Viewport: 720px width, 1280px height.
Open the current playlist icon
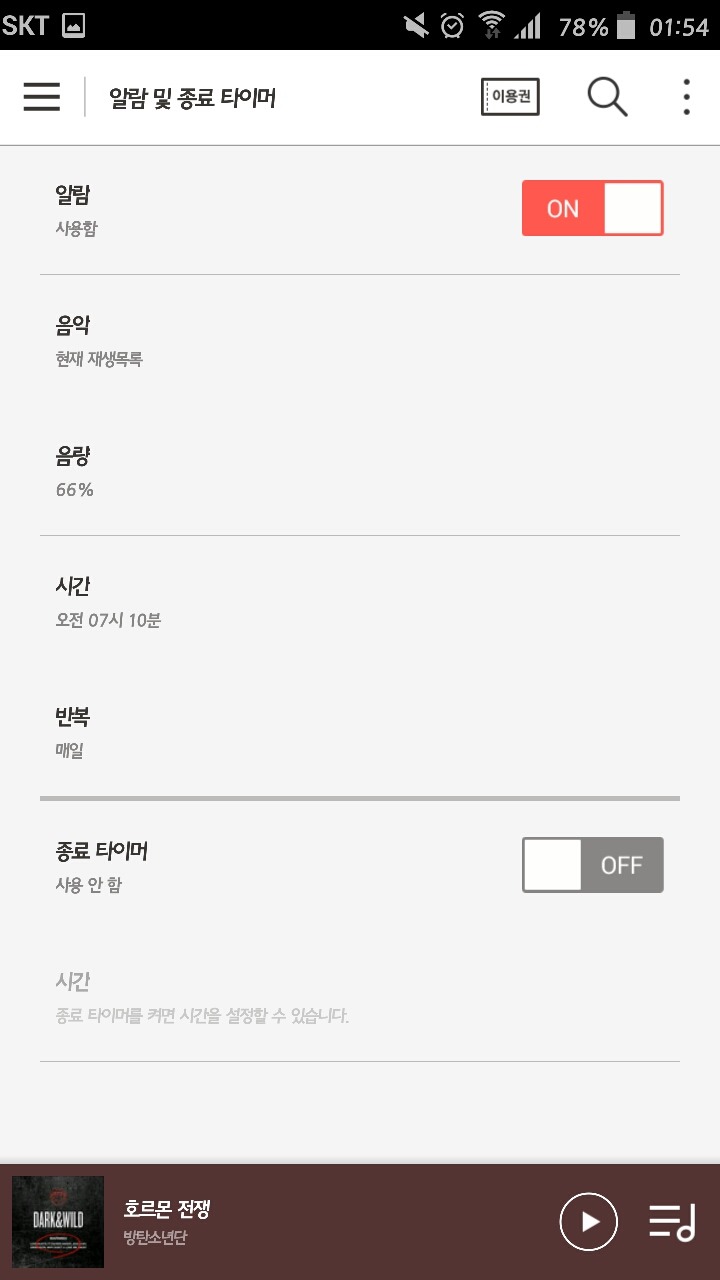[x=672, y=1222]
